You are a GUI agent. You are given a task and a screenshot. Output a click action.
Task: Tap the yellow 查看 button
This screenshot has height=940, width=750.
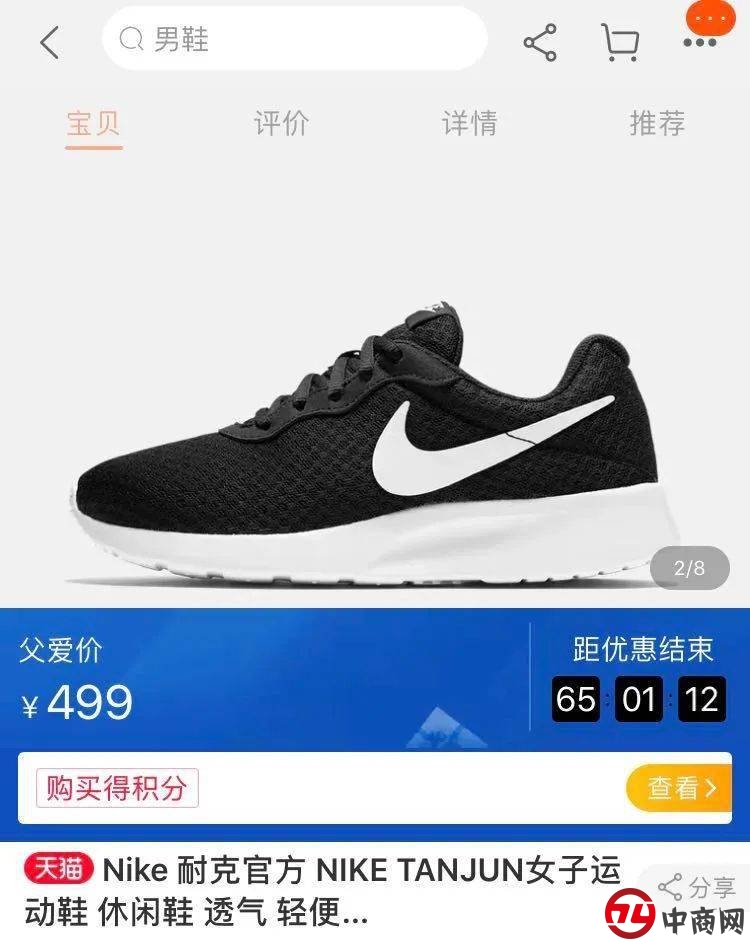[679, 788]
